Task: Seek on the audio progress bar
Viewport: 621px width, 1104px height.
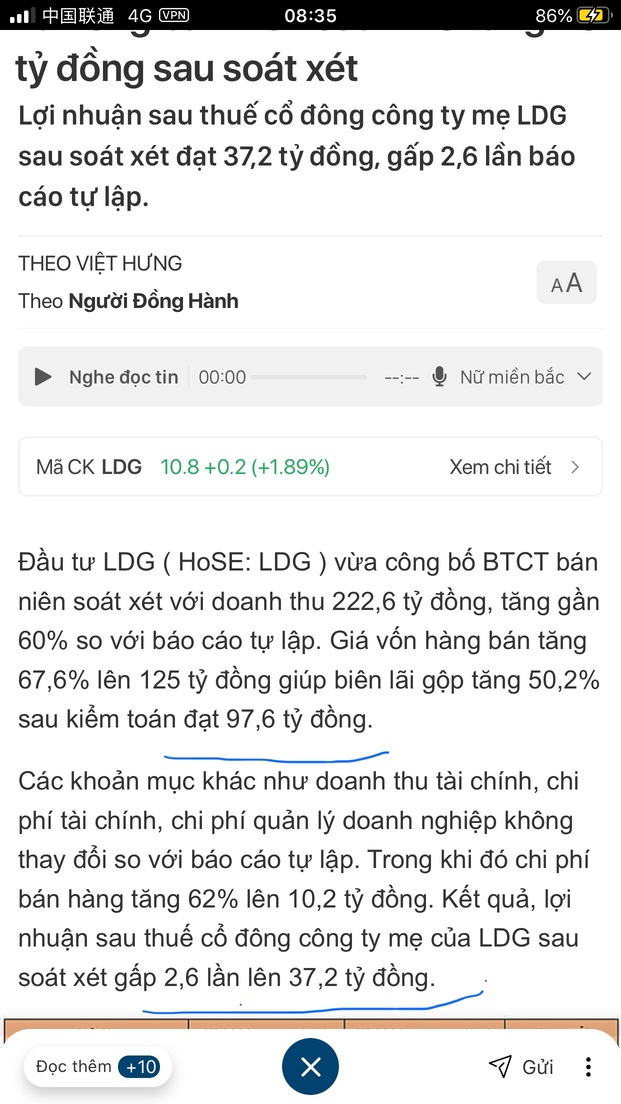Action: pyautogui.click(x=308, y=377)
